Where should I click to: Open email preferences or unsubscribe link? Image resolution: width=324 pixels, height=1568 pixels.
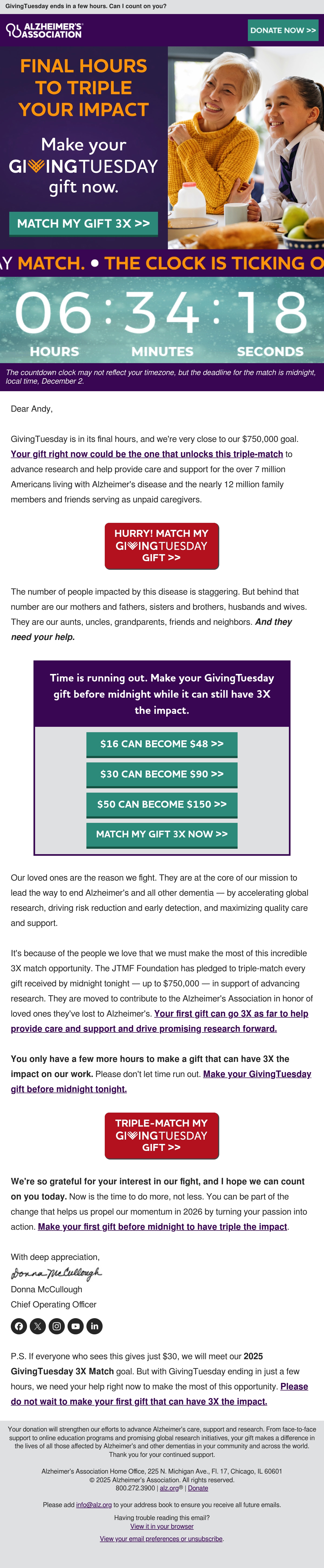tap(161, 1539)
